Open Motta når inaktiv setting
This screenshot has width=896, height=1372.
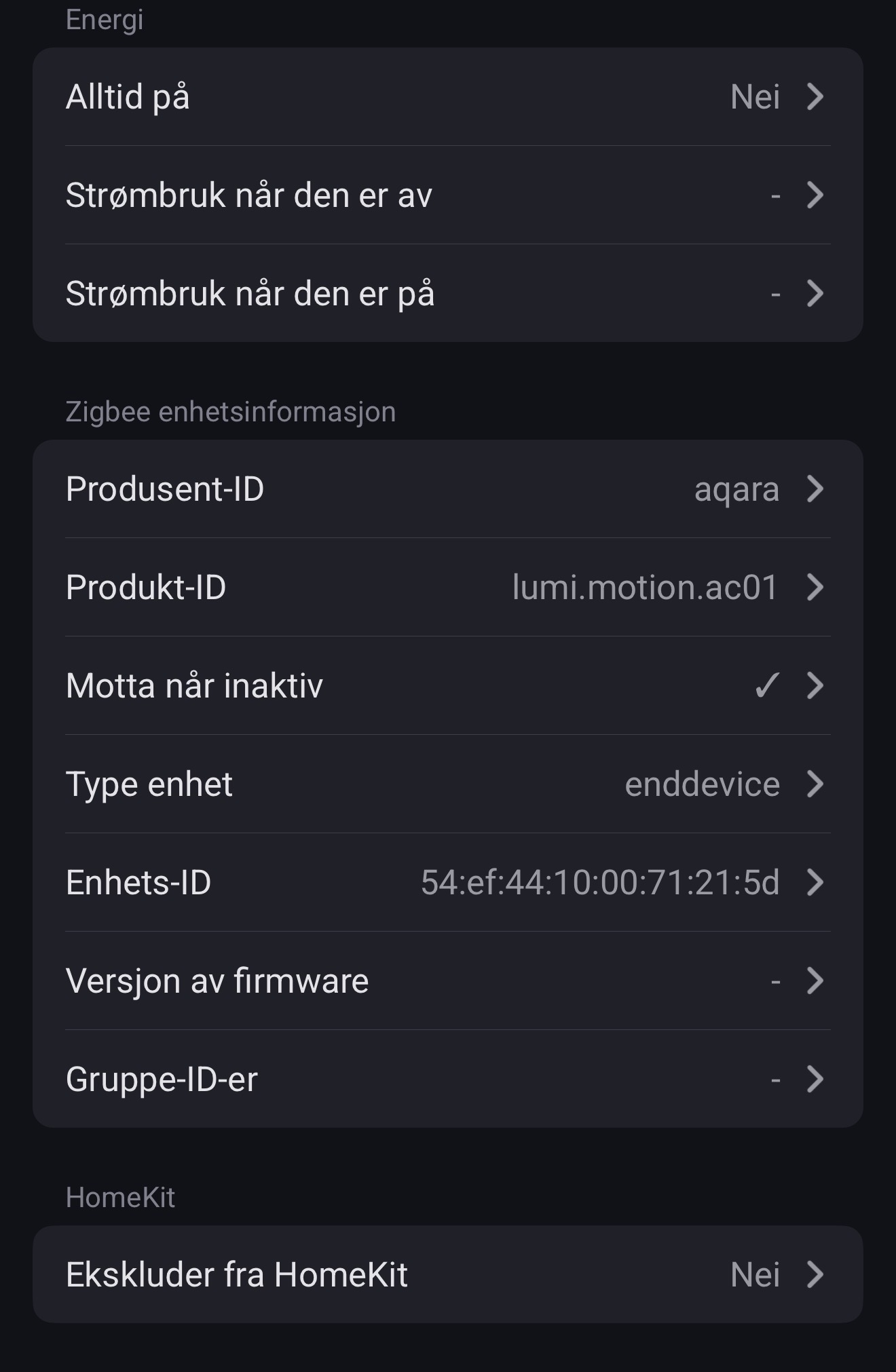(x=447, y=686)
